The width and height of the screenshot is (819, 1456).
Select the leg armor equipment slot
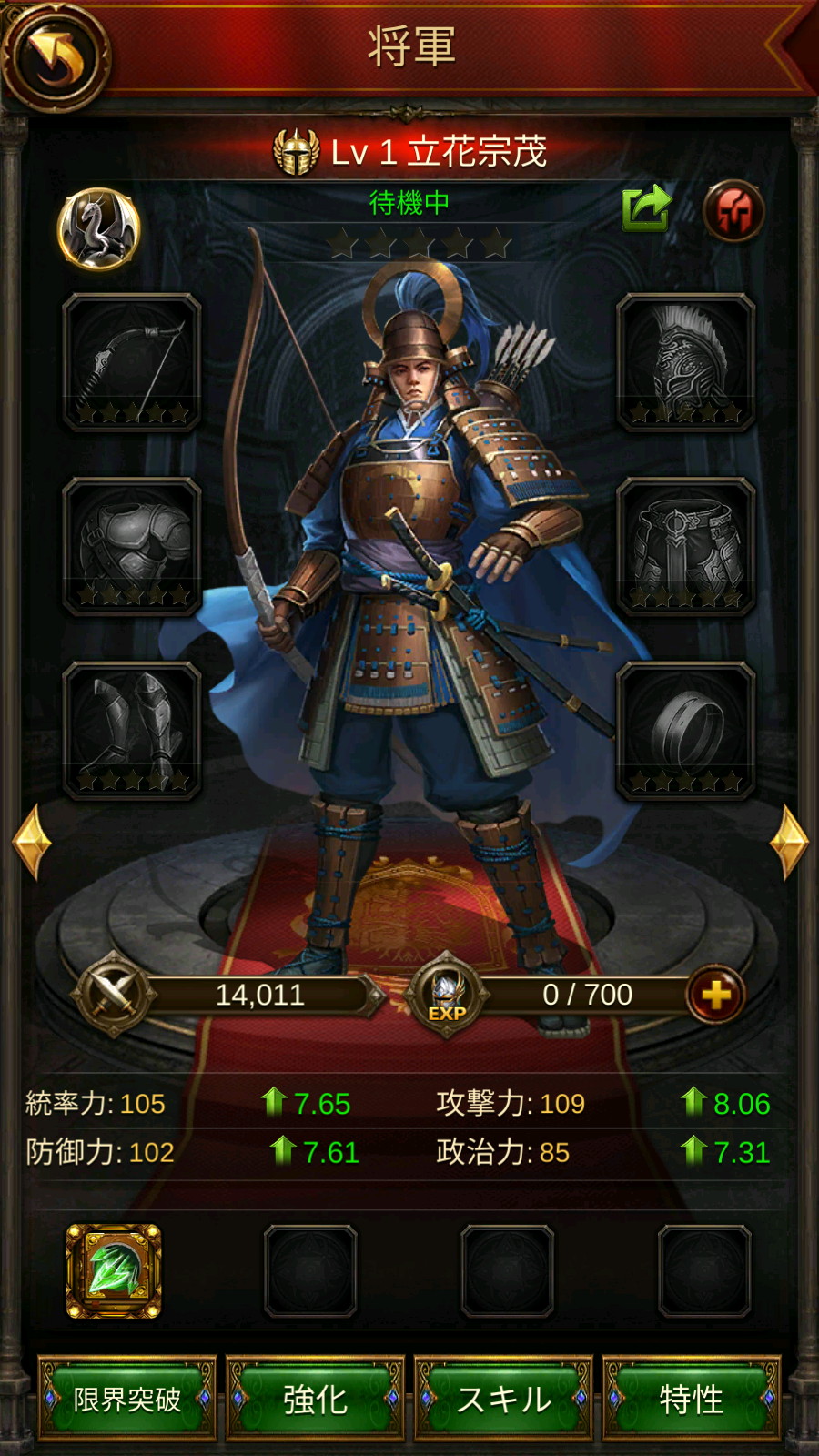pyautogui.click(x=686, y=547)
